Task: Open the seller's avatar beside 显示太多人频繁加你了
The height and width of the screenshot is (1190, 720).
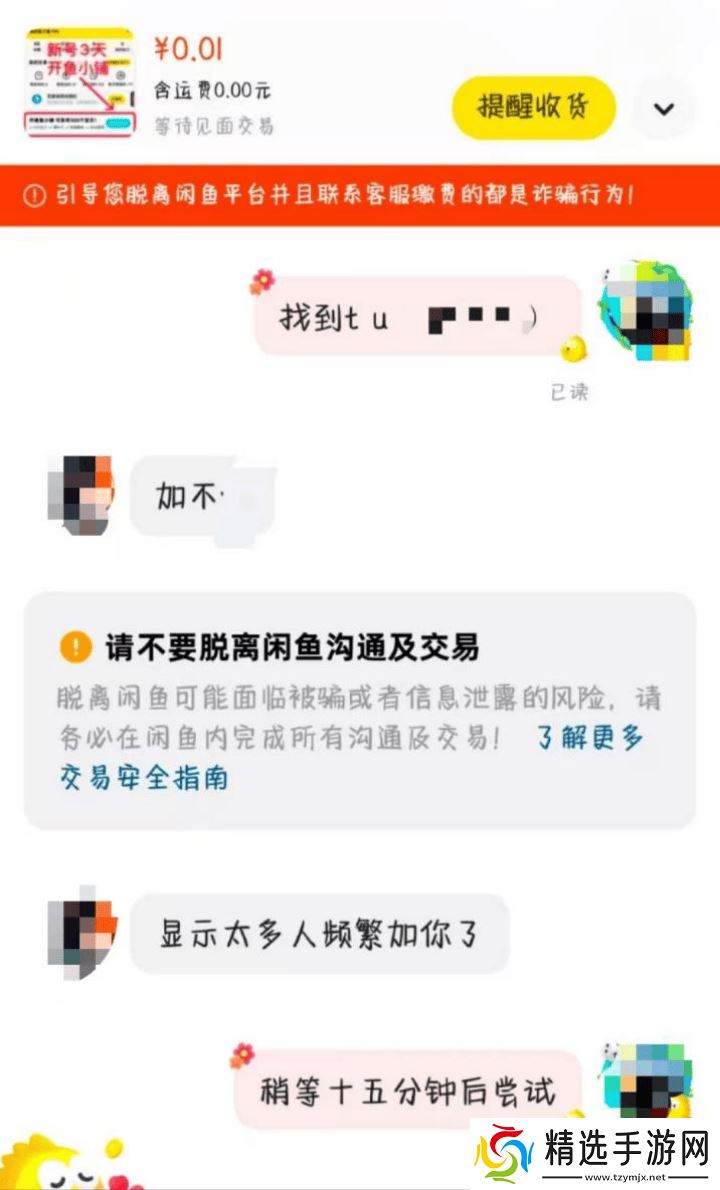Action: coord(82,931)
